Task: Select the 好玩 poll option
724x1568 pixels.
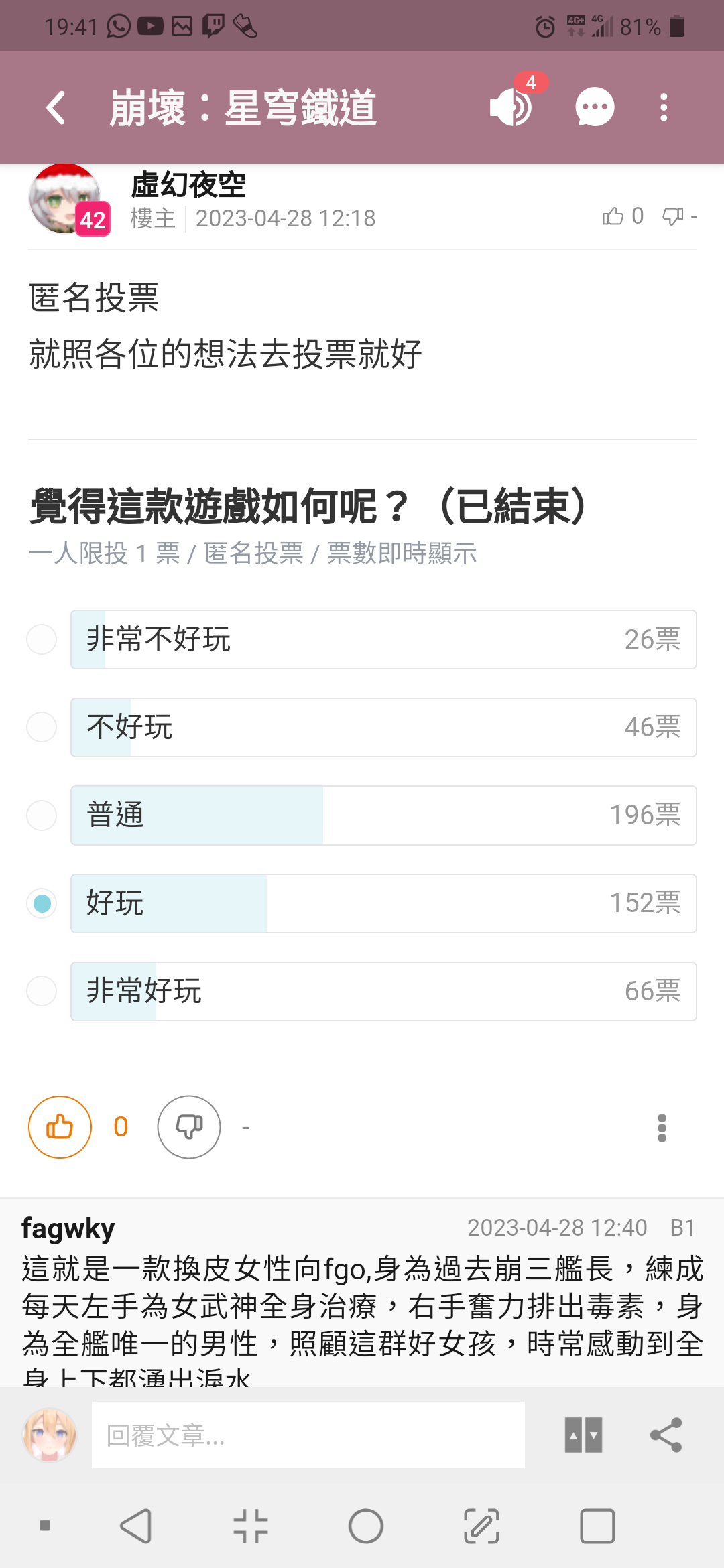Action: [x=383, y=903]
